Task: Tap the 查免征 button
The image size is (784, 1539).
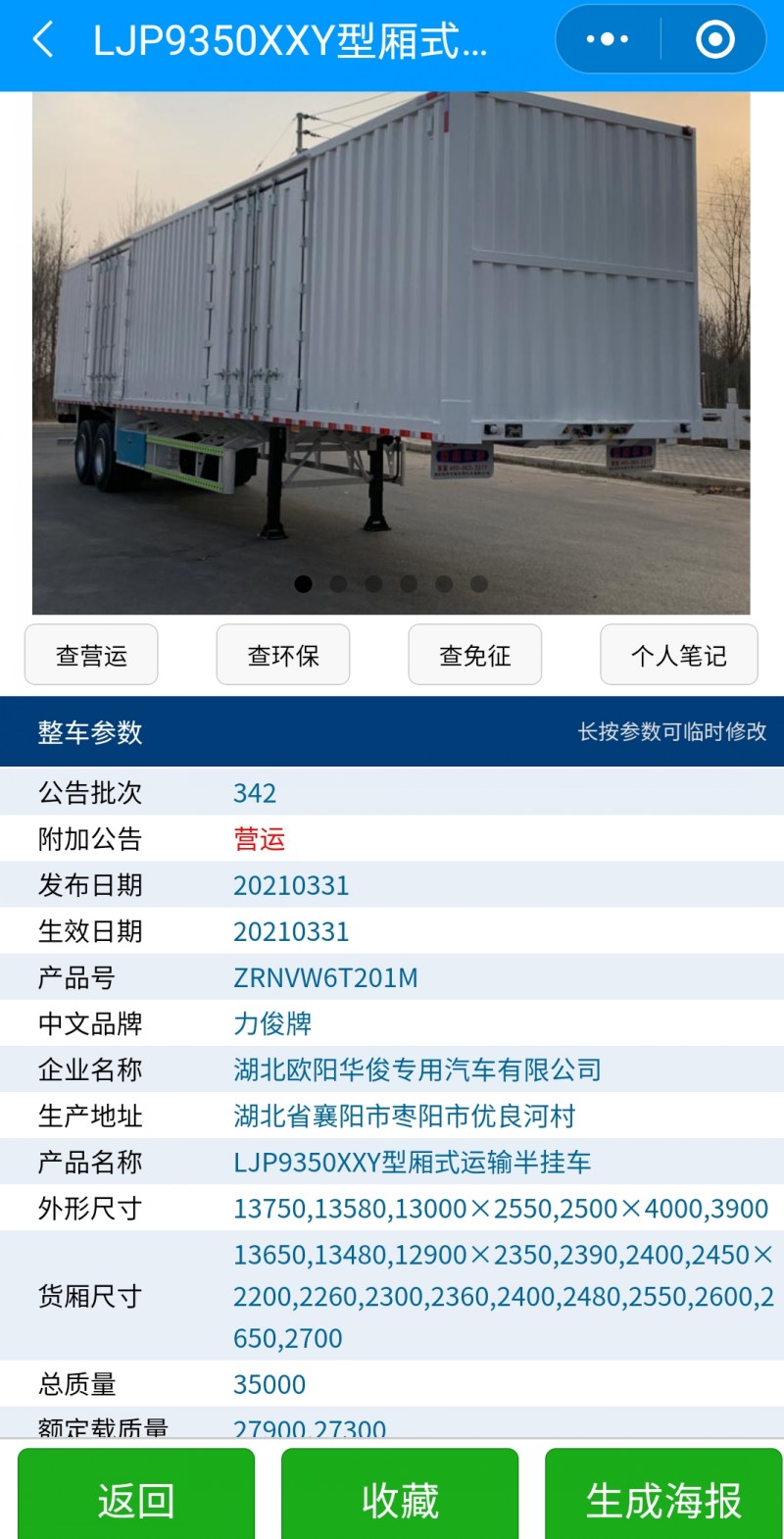Action: (x=475, y=655)
